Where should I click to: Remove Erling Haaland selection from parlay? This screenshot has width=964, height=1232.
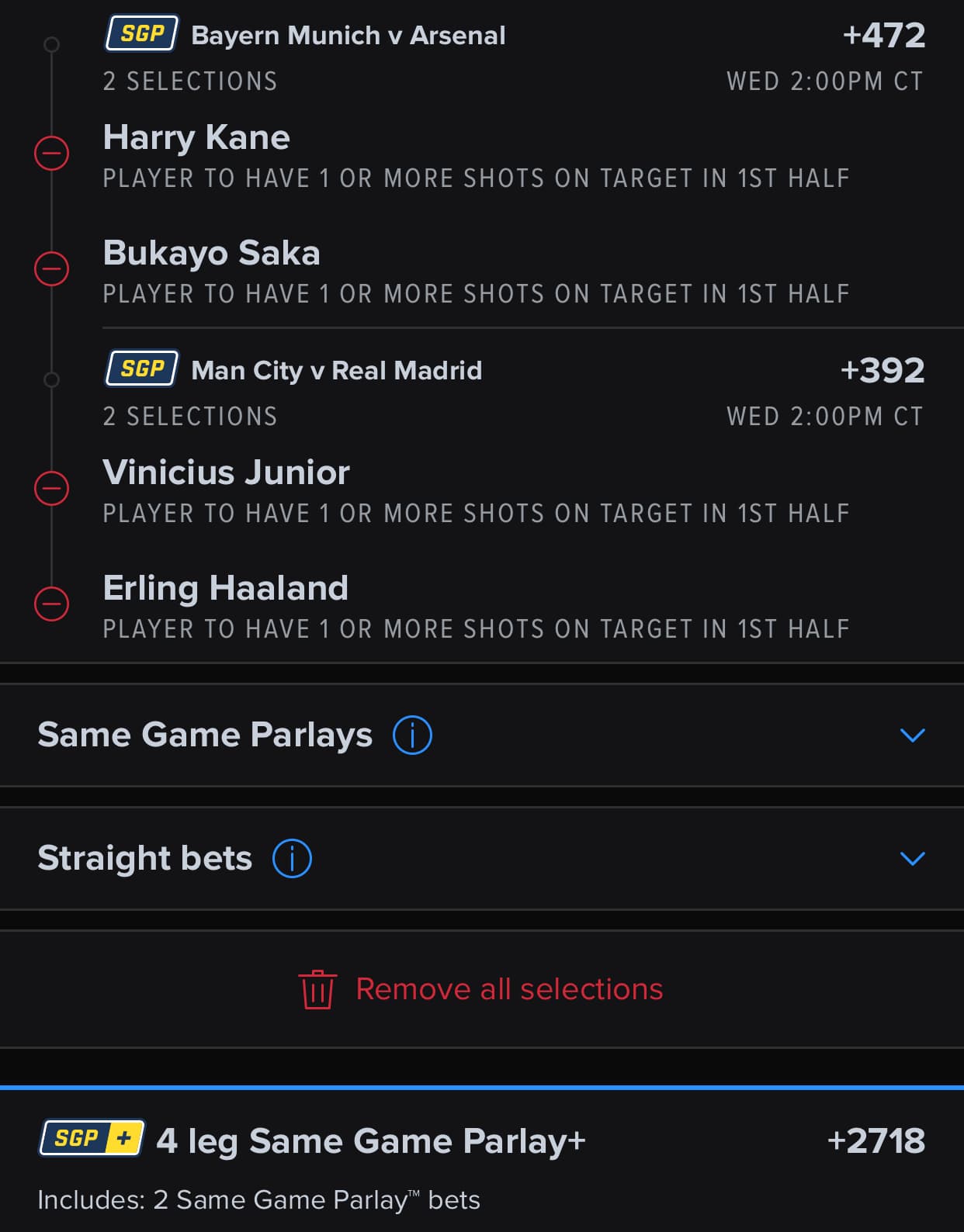pyautogui.click(x=52, y=604)
